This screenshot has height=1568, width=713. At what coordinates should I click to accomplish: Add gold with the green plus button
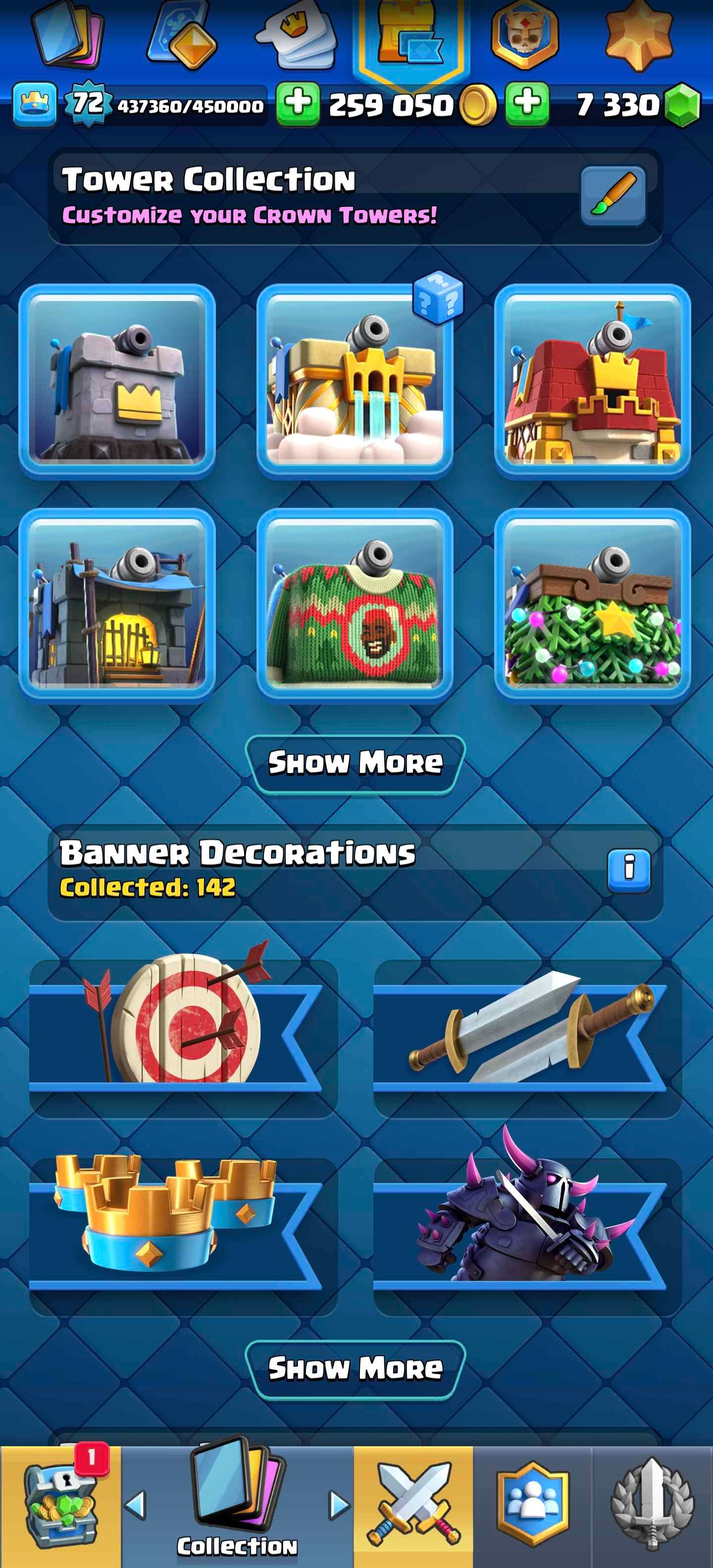click(x=298, y=103)
